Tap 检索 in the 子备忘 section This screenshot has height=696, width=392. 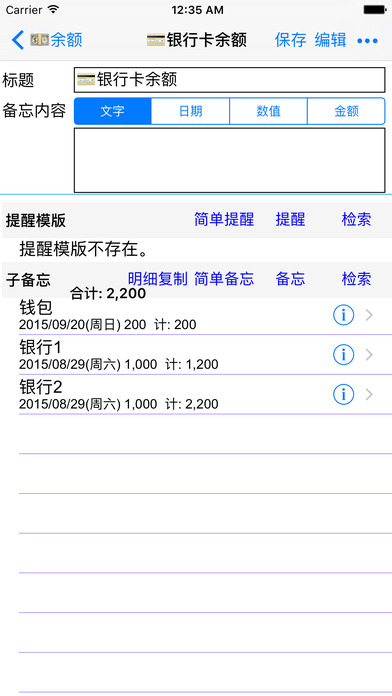[x=356, y=279]
